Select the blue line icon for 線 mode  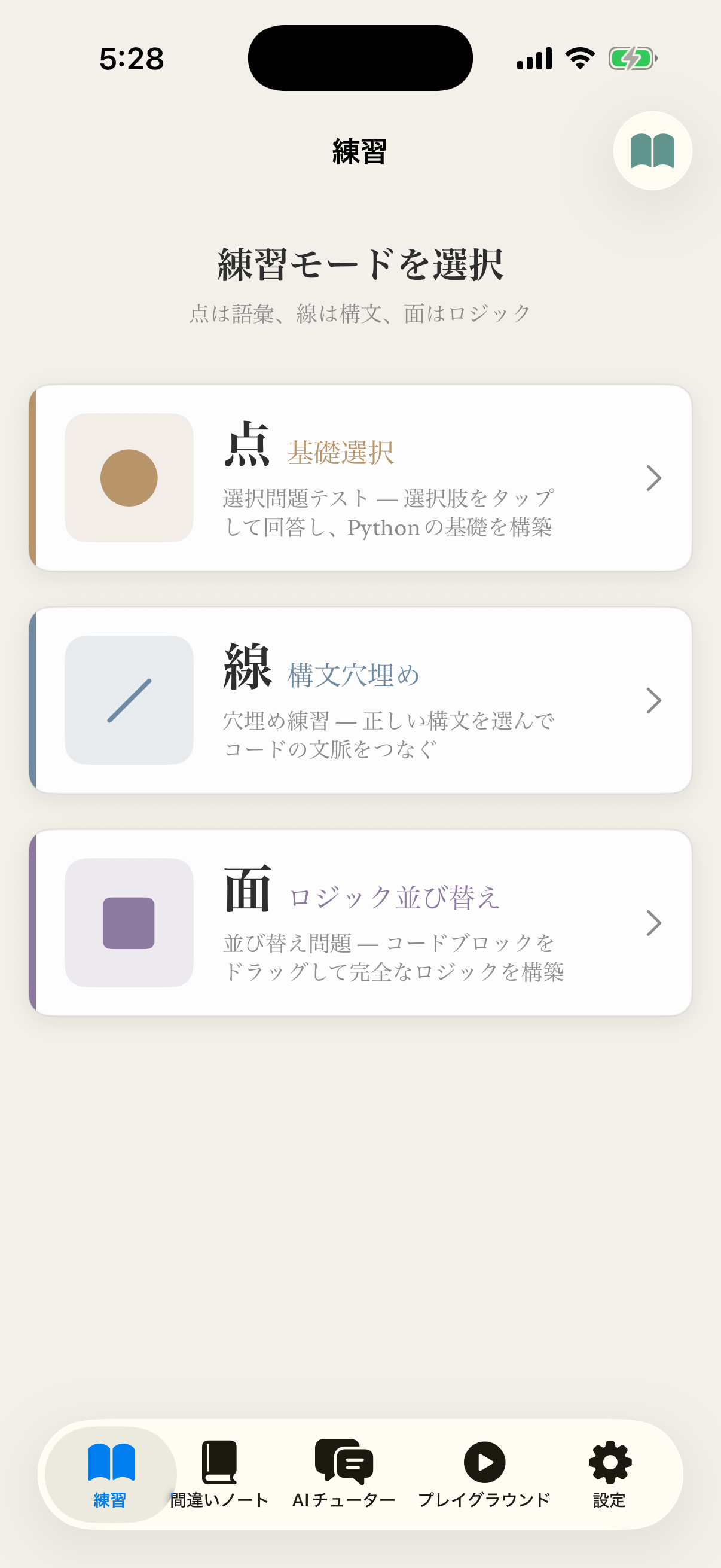click(x=129, y=700)
